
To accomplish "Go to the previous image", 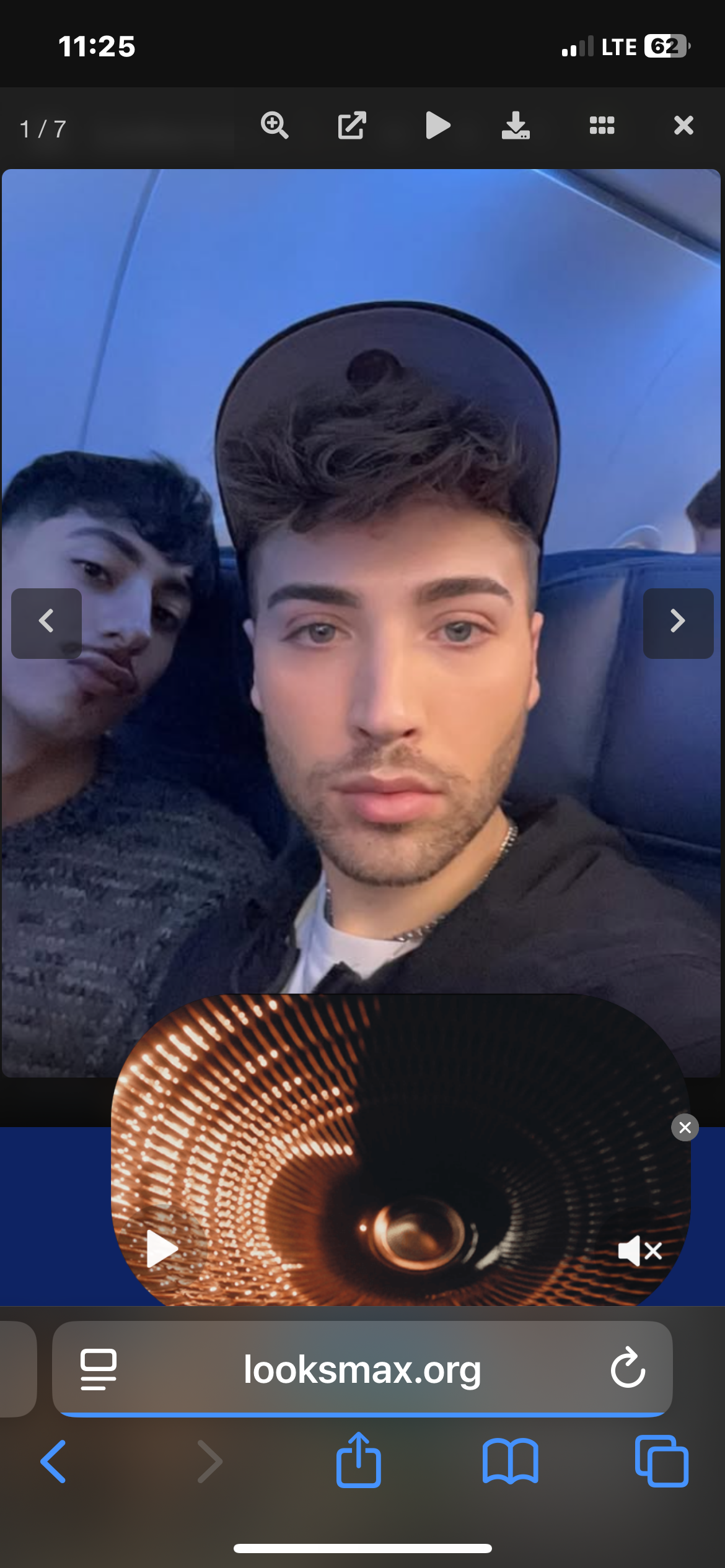I will [x=46, y=622].
